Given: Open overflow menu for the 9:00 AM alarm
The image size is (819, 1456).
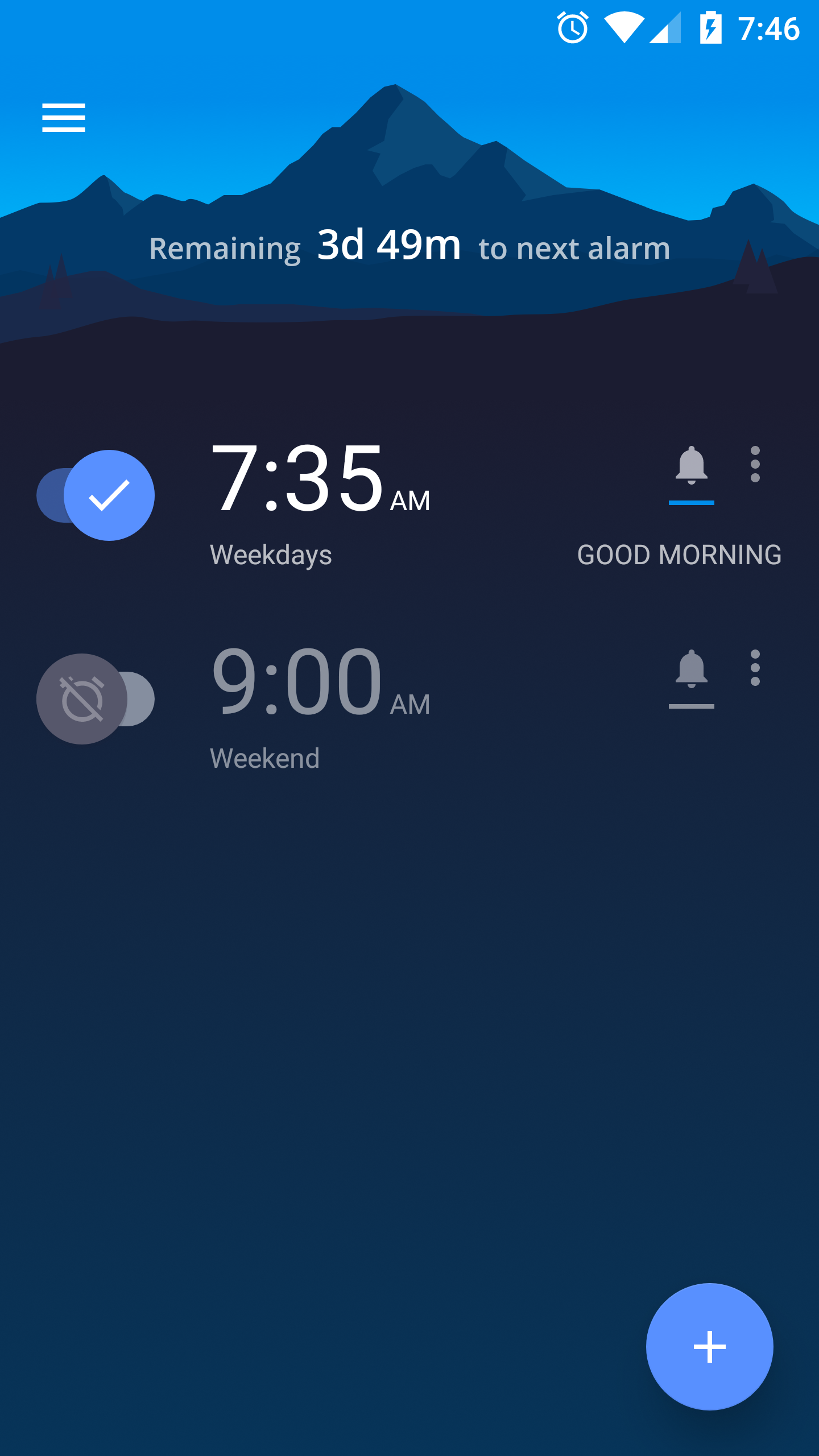Looking at the screenshot, I should [755, 668].
